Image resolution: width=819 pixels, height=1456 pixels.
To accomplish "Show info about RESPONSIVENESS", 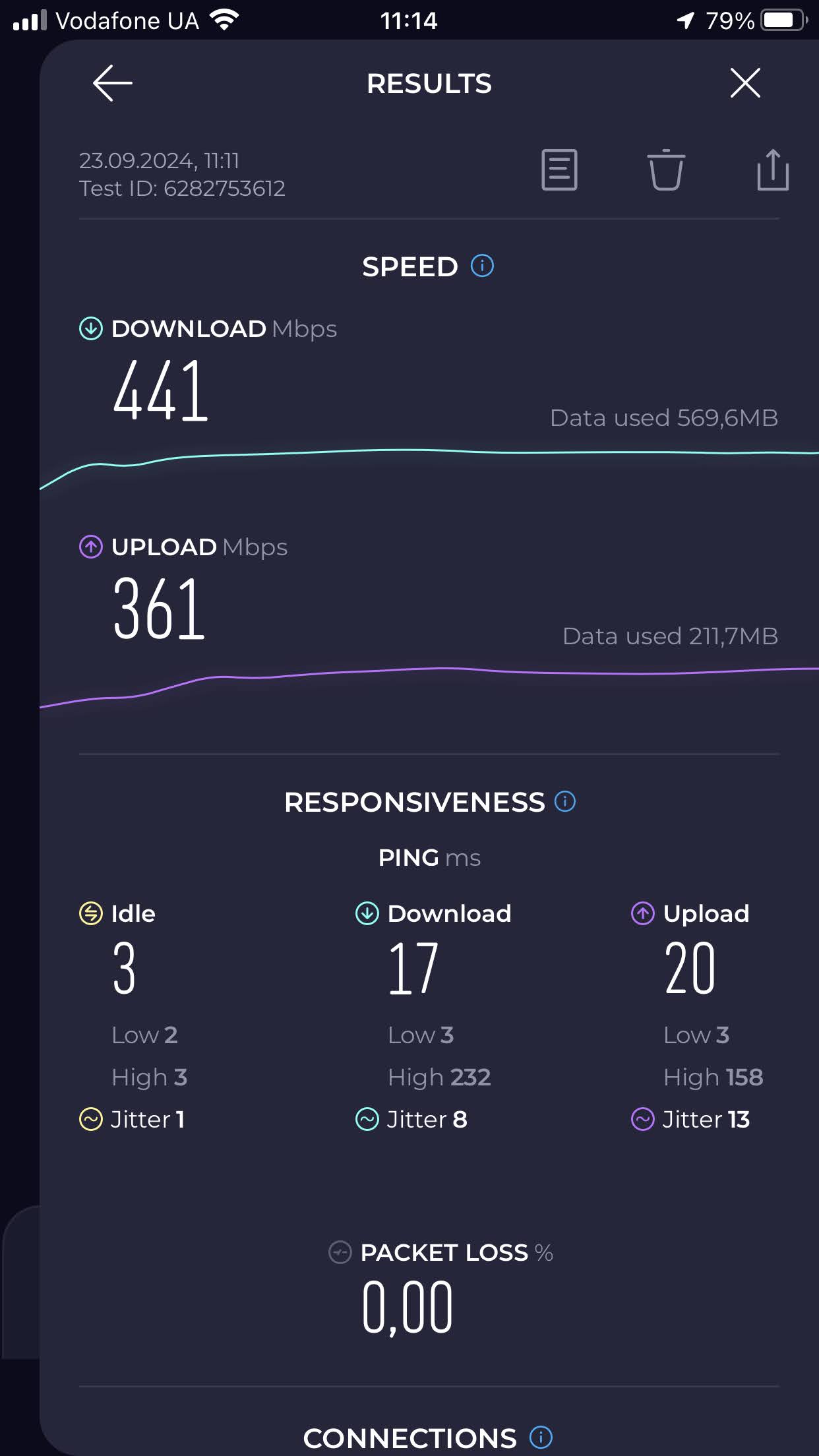I will (565, 801).
